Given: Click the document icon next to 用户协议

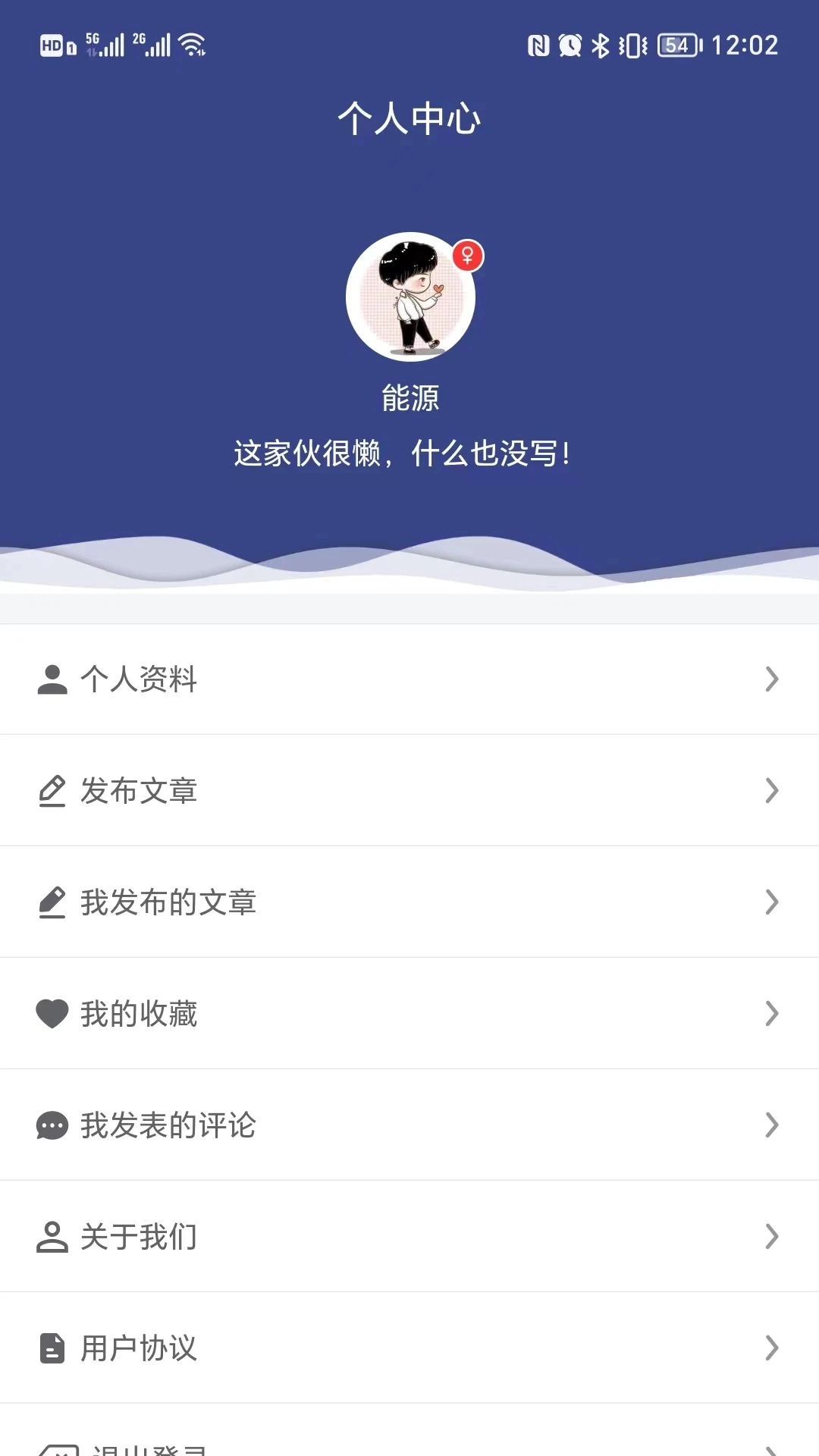Looking at the screenshot, I should click(51, 1348).
